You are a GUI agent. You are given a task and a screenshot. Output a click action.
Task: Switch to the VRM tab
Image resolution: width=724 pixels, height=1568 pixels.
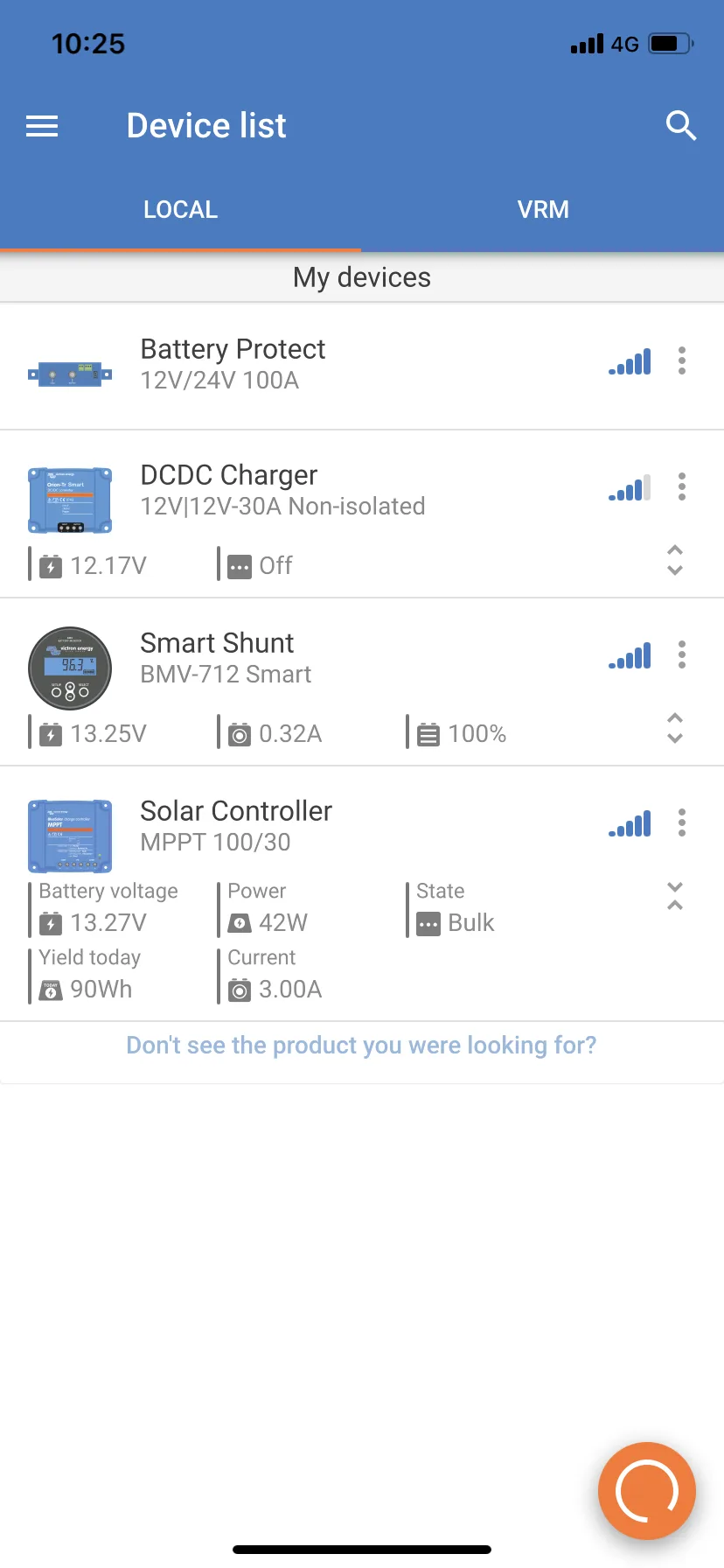click(x=543, y=210)
